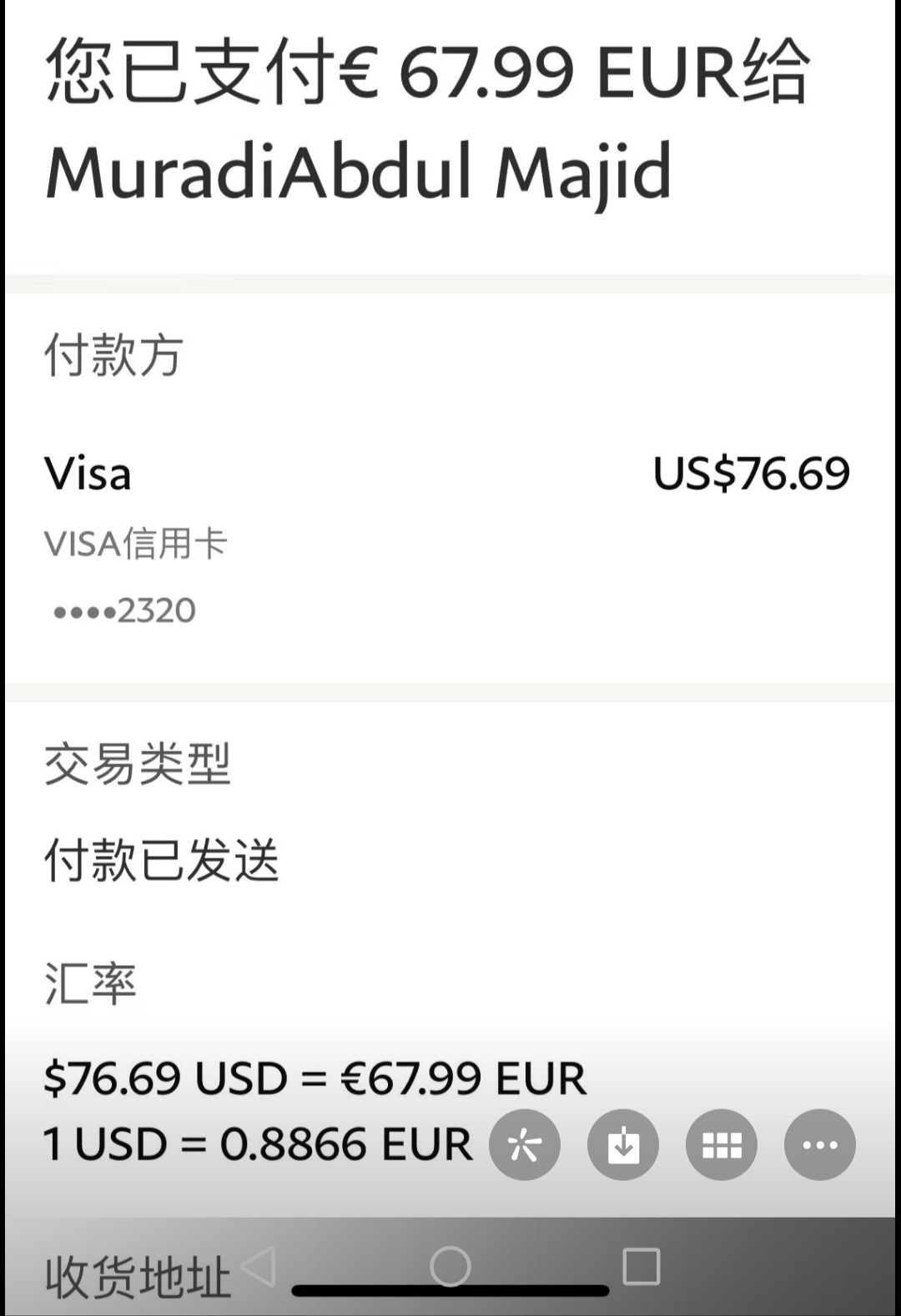
Task: Go back using the navigation bar's triangle
Action: pos(259,1267)
